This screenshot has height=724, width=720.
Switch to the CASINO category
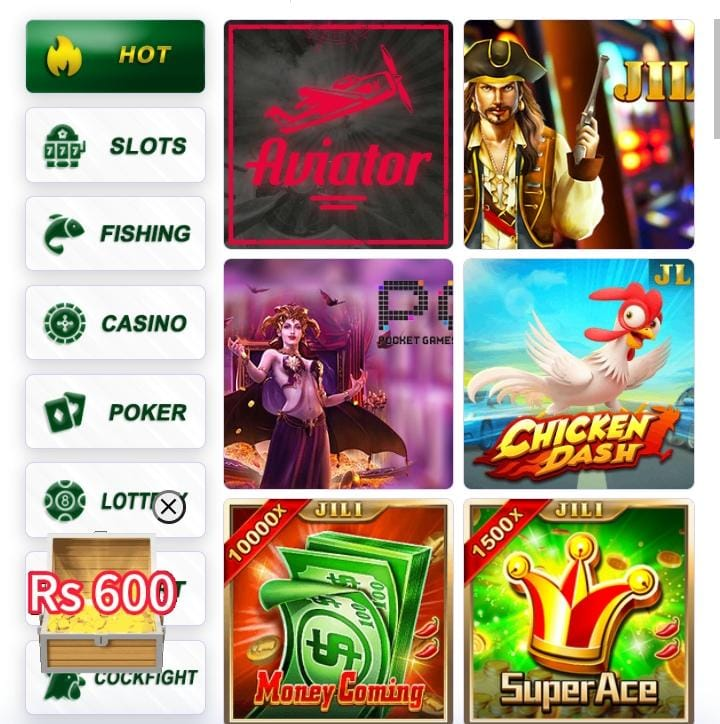click(115, 323)
